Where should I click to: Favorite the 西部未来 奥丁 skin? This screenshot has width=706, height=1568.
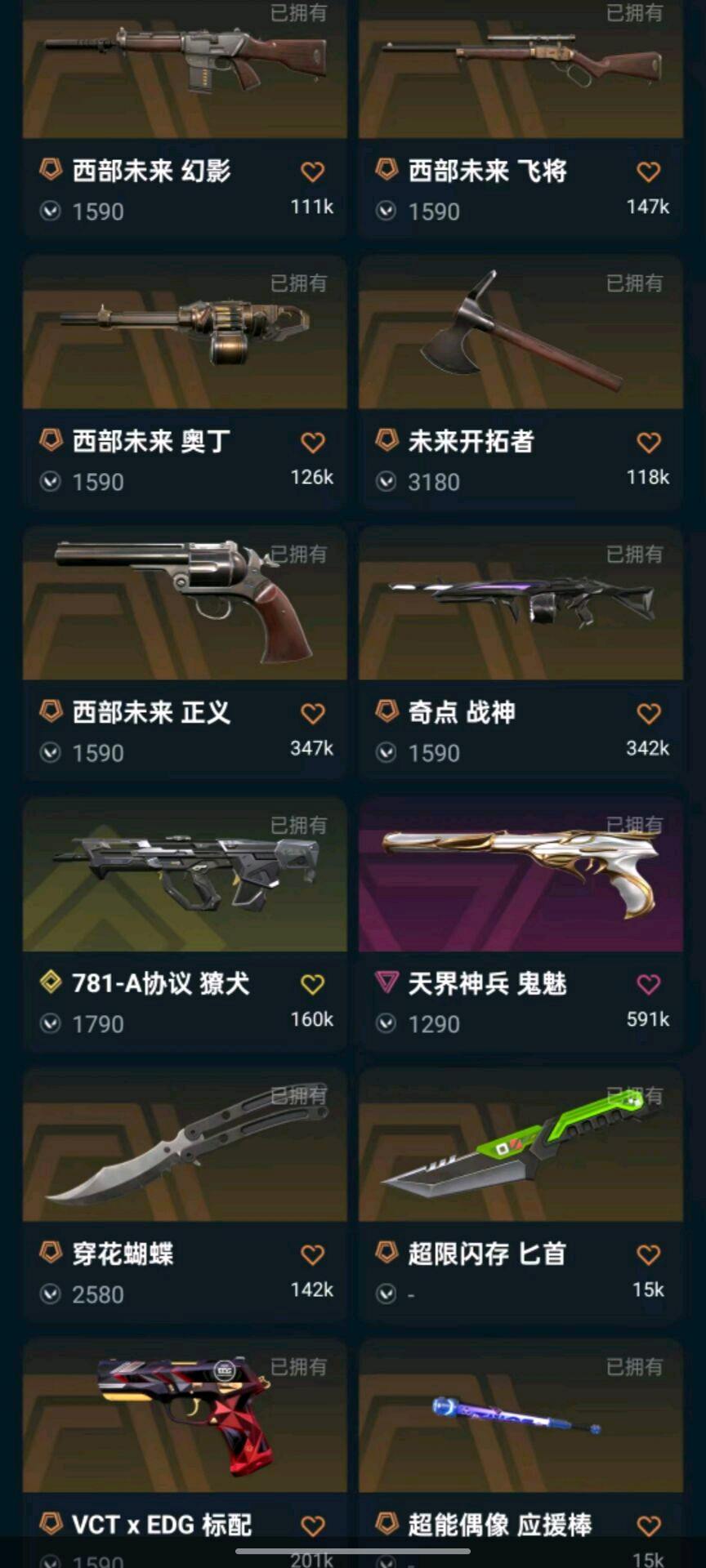(x=313, y=443)
